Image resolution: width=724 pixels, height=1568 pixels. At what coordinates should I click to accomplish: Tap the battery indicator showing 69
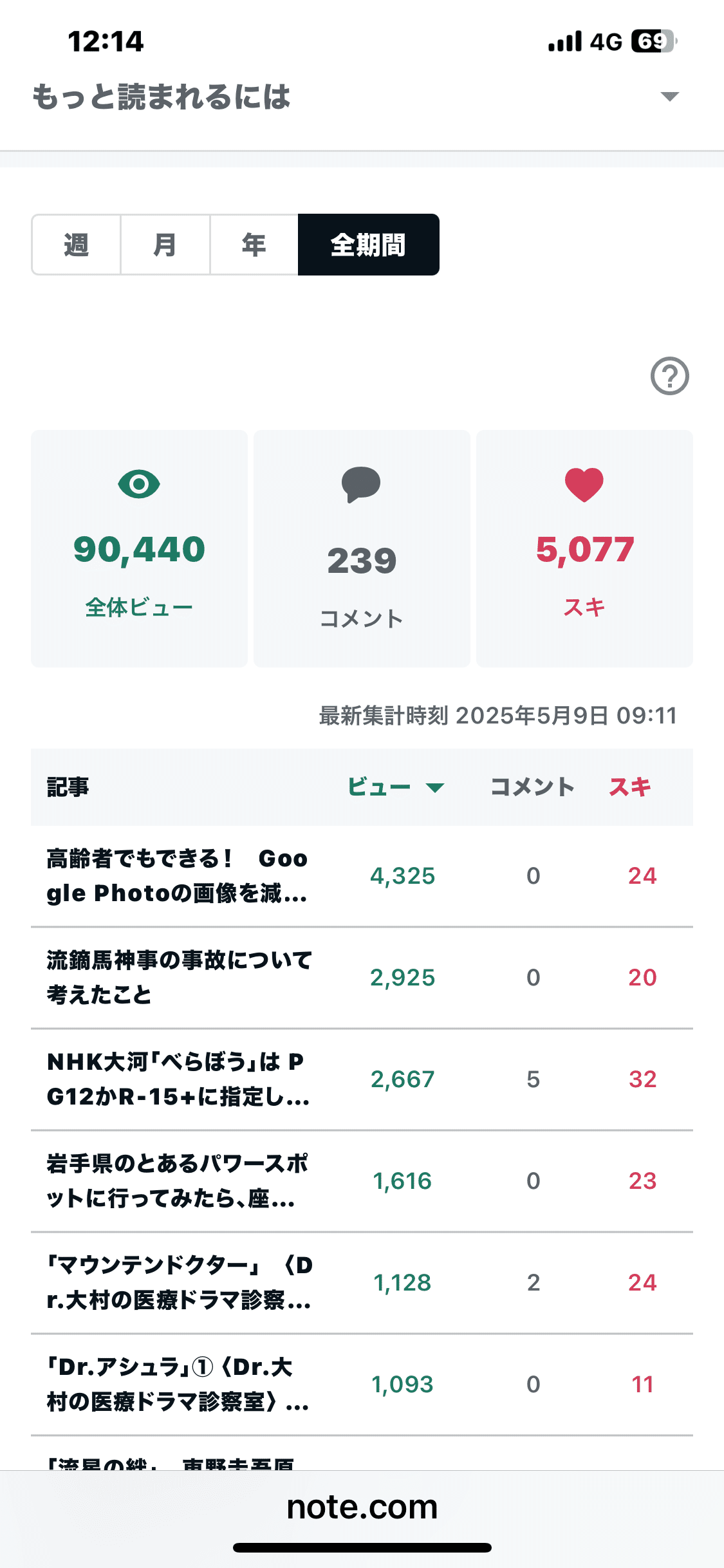click(x=655, y=41)
